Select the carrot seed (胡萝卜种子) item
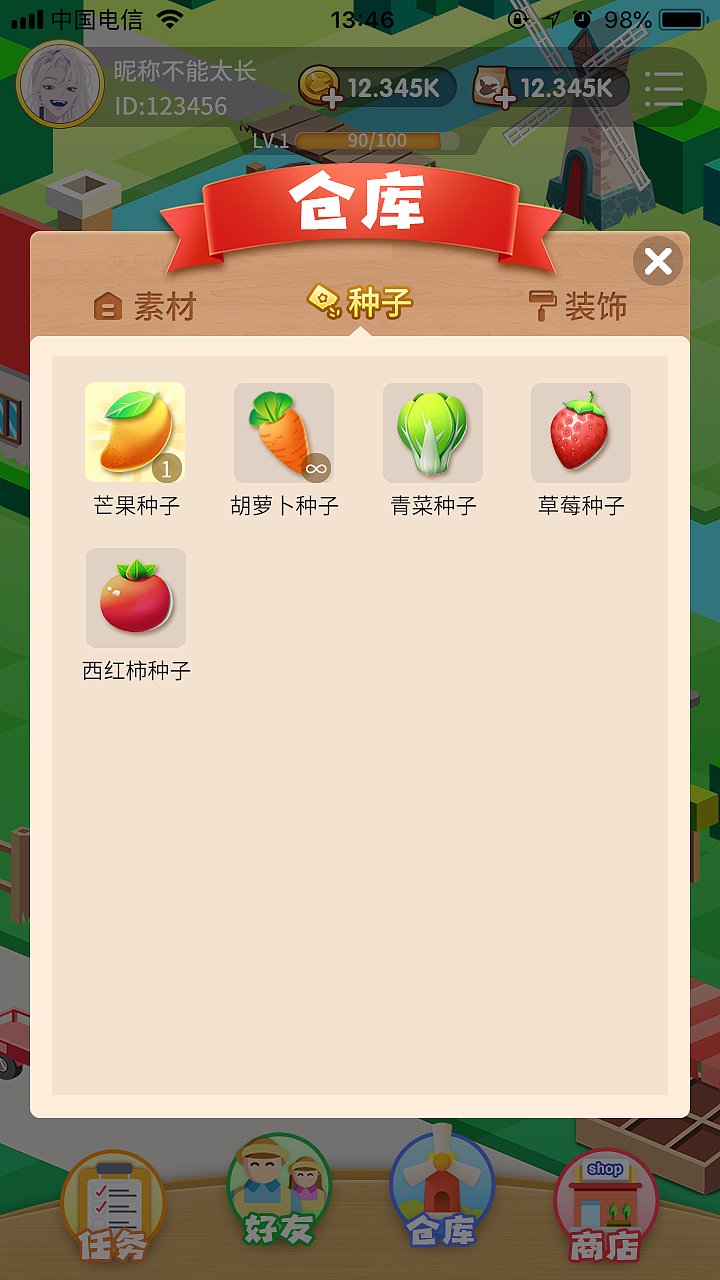This screenshot has height=1280, width=720. (x=283, y=433)
